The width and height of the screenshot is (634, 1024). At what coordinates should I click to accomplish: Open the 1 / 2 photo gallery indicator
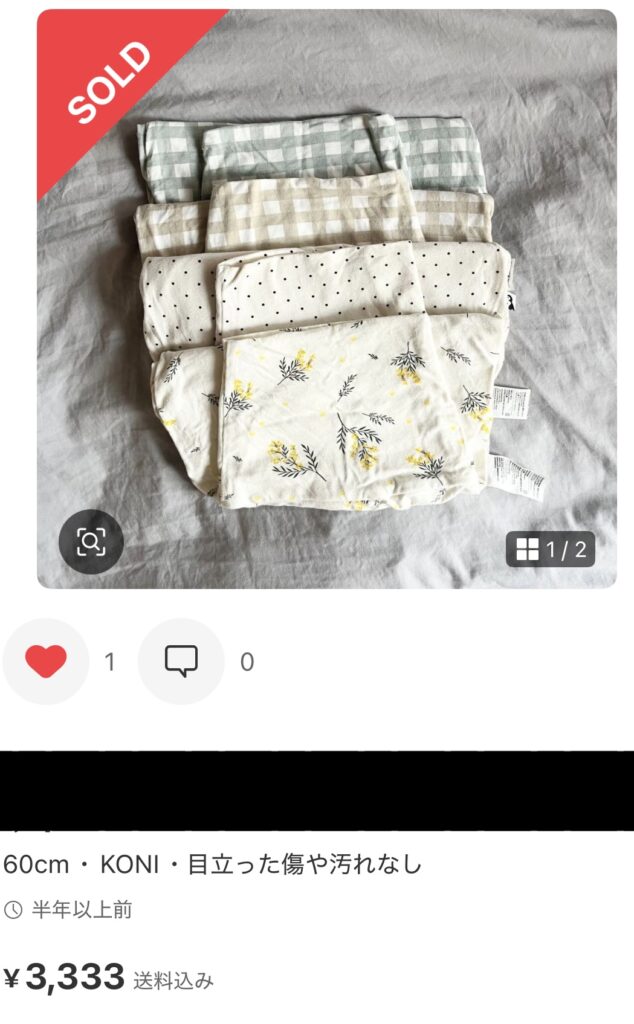(550, 548)
